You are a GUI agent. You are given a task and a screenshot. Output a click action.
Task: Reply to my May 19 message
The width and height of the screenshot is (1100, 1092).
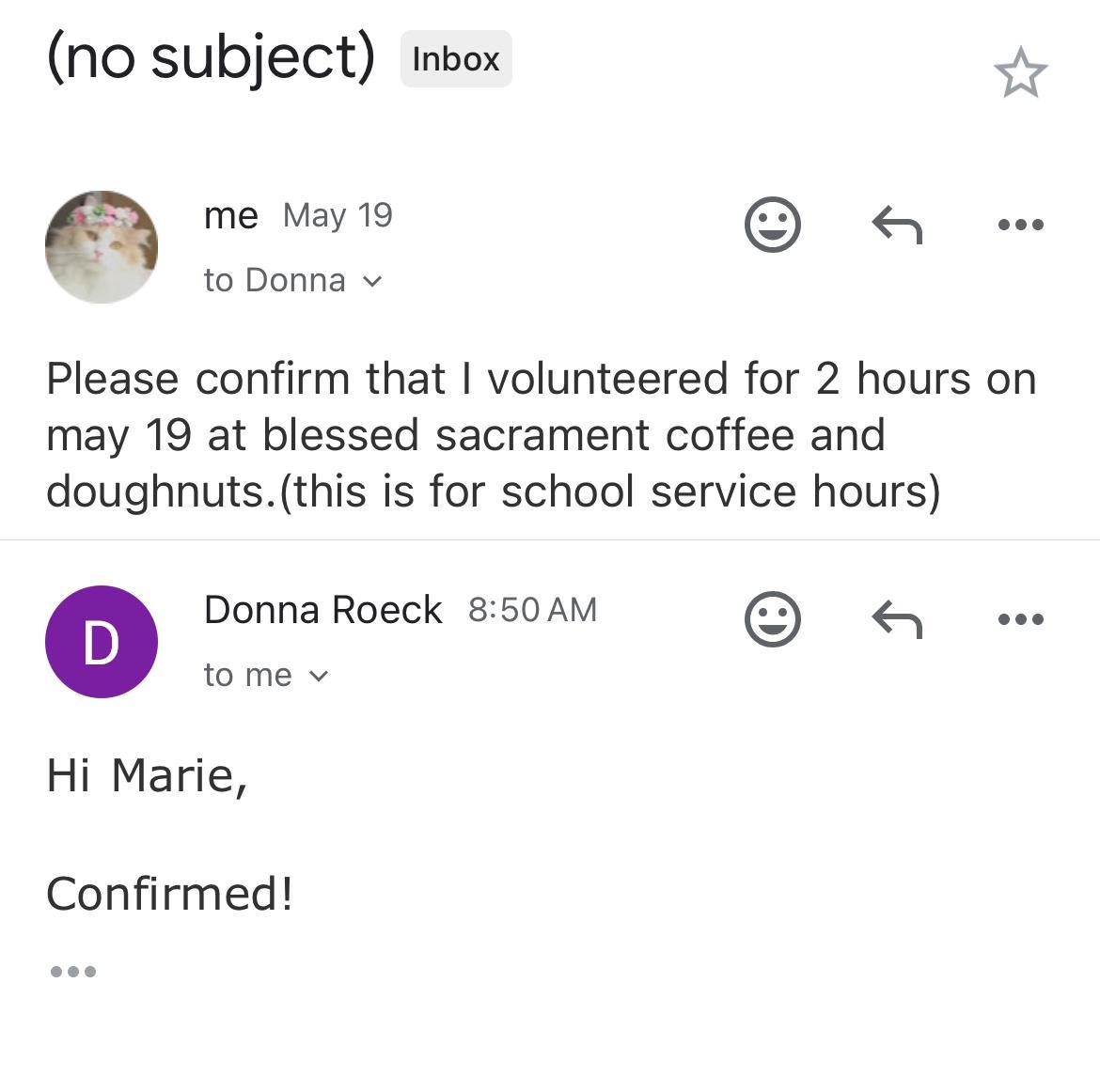tap(897, 225)
